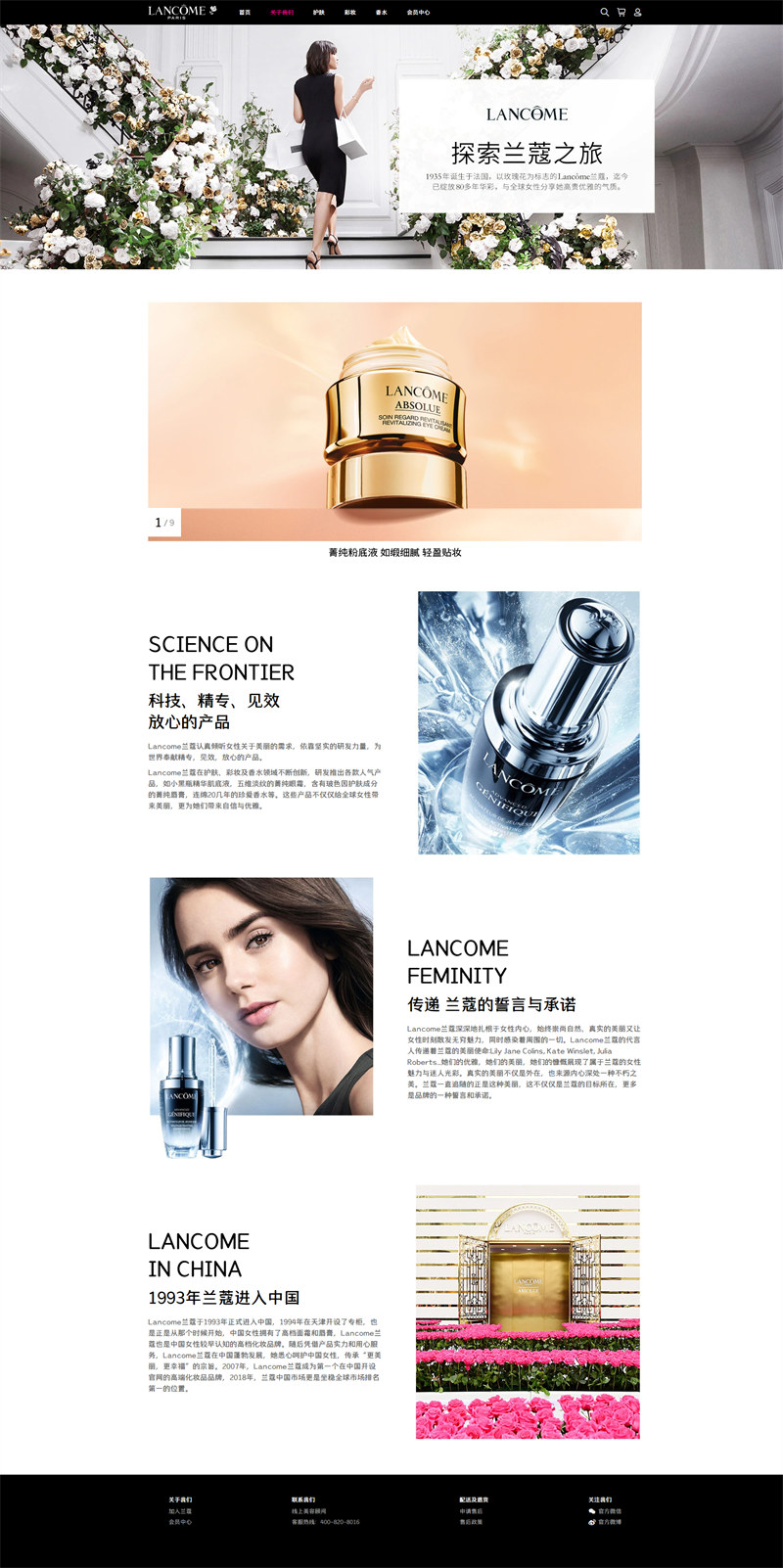The height and width of the screenshot is (1568, 783).
Task: Open the Absolue eye cream carousel slide
Action: point(394,421)
